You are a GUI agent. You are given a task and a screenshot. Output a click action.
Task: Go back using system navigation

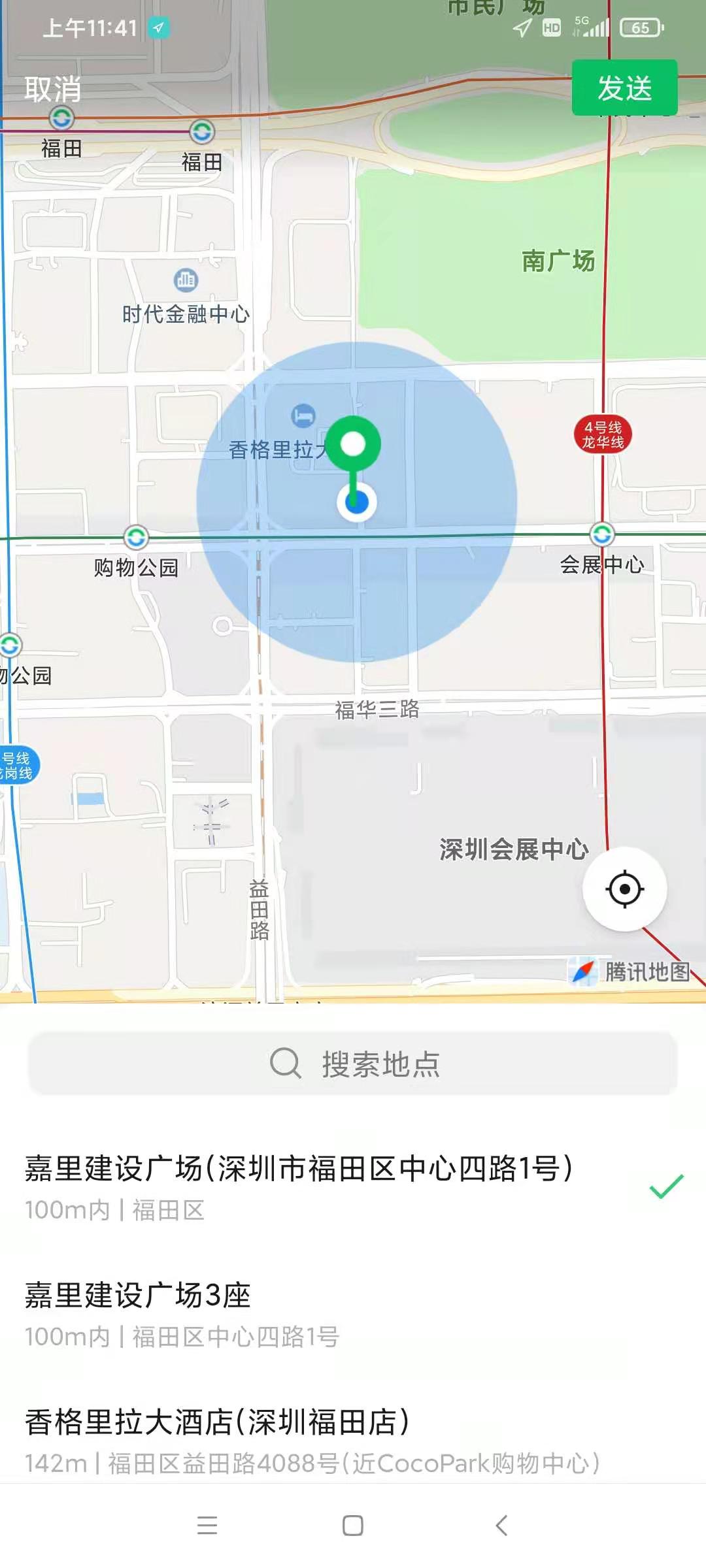click(501, 1525)
